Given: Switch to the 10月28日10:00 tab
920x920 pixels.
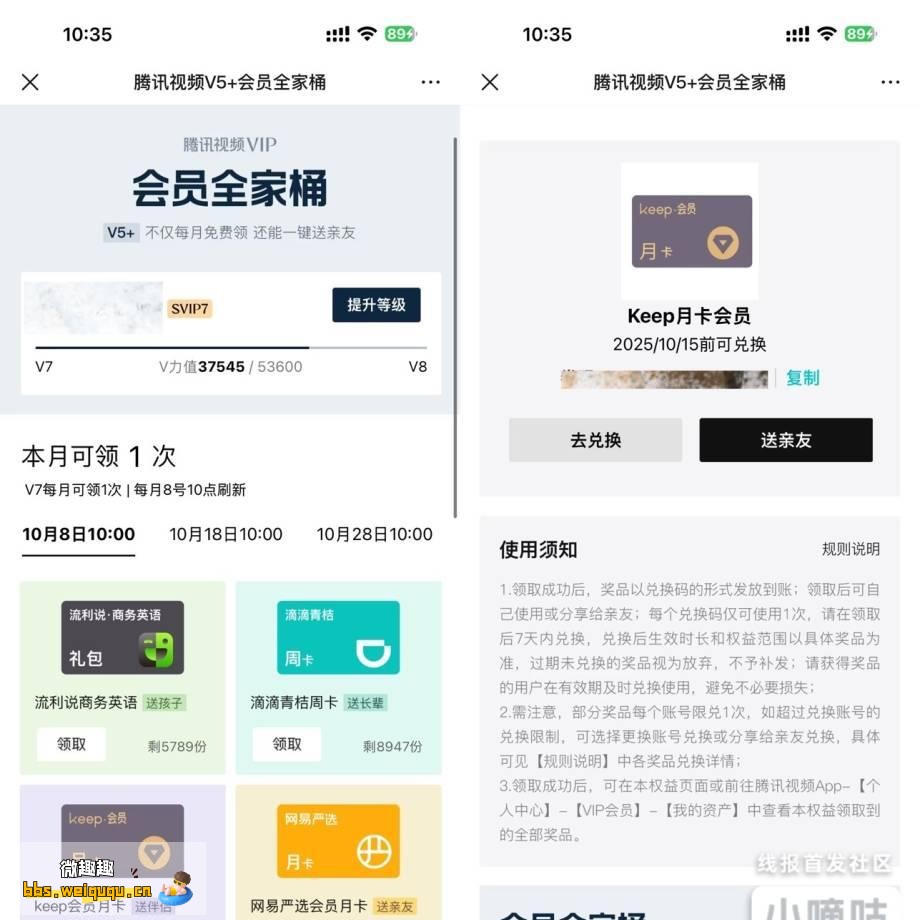Looking at the screenshot, I should pos(374,534).
